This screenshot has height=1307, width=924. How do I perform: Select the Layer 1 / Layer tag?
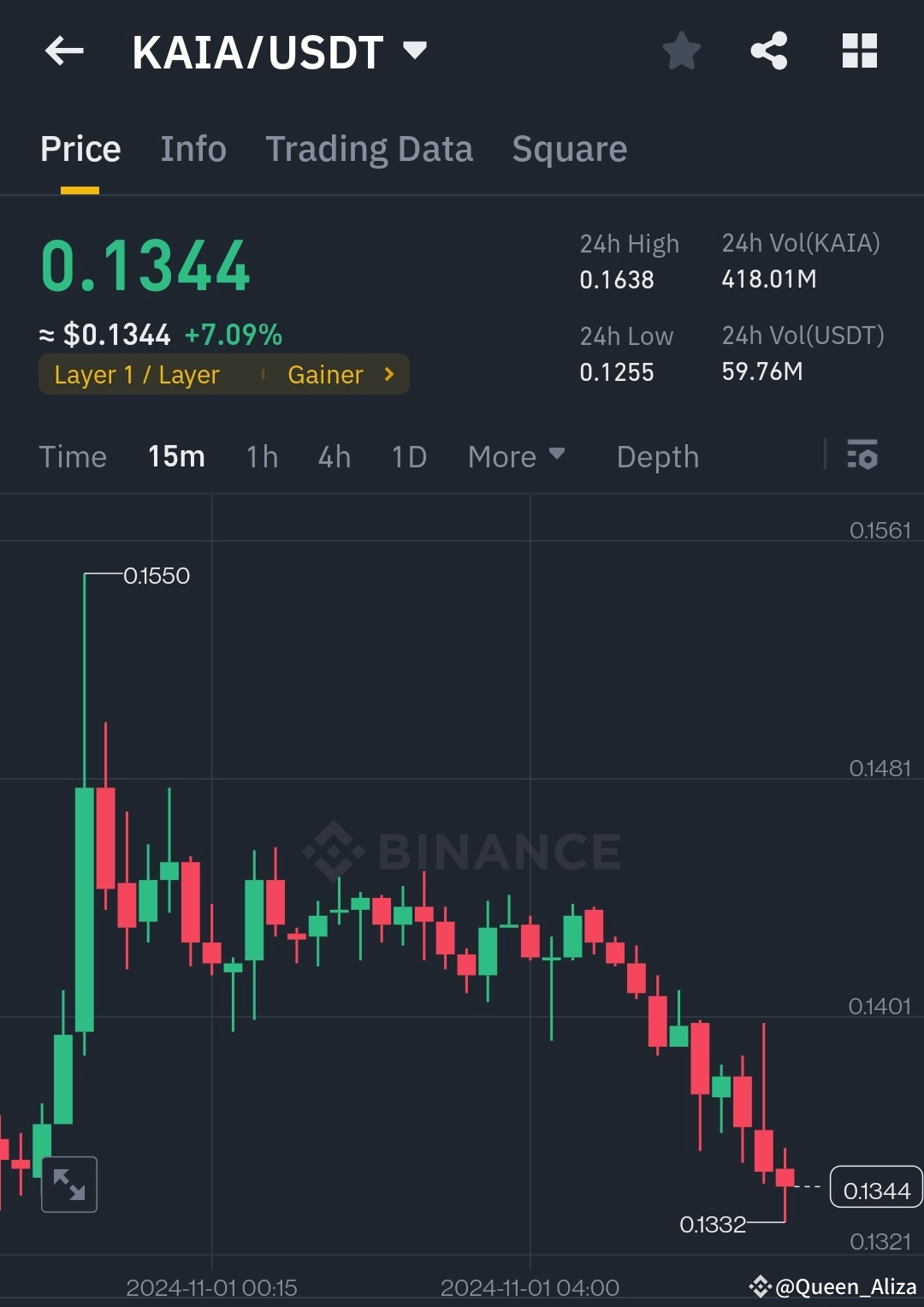pos(136,374)
